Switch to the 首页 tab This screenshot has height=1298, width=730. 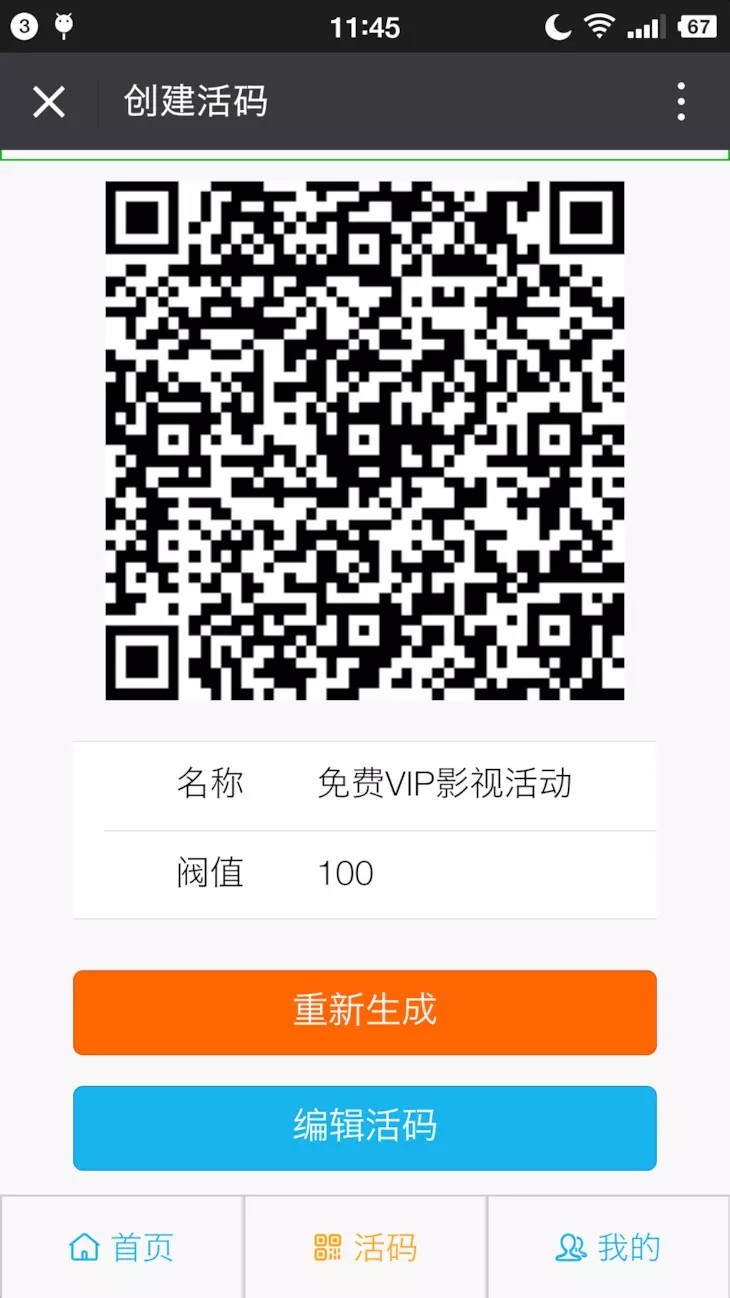coord(122,1247)
